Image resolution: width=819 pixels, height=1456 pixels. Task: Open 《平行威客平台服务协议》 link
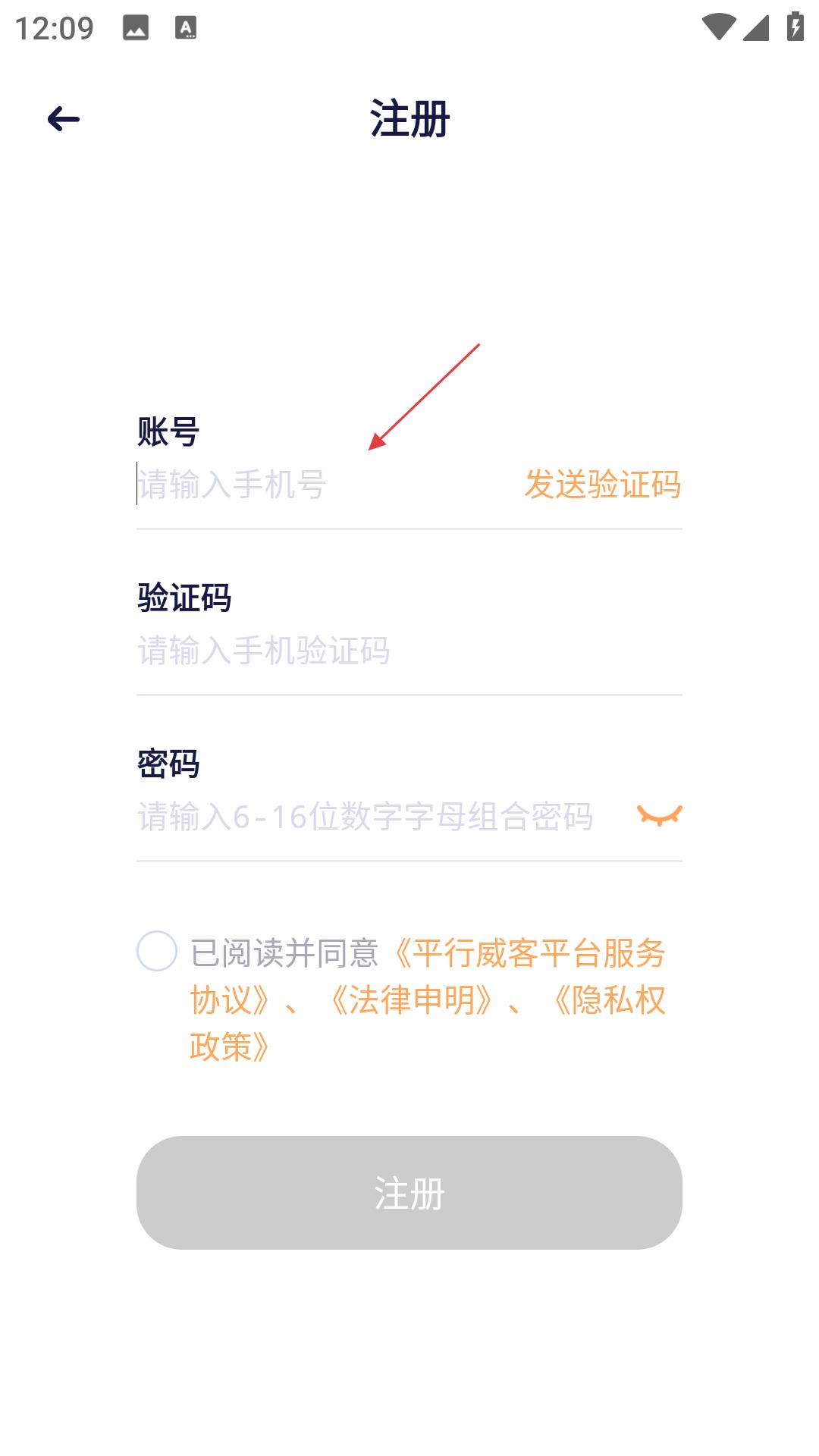click(x=531, y=953)
